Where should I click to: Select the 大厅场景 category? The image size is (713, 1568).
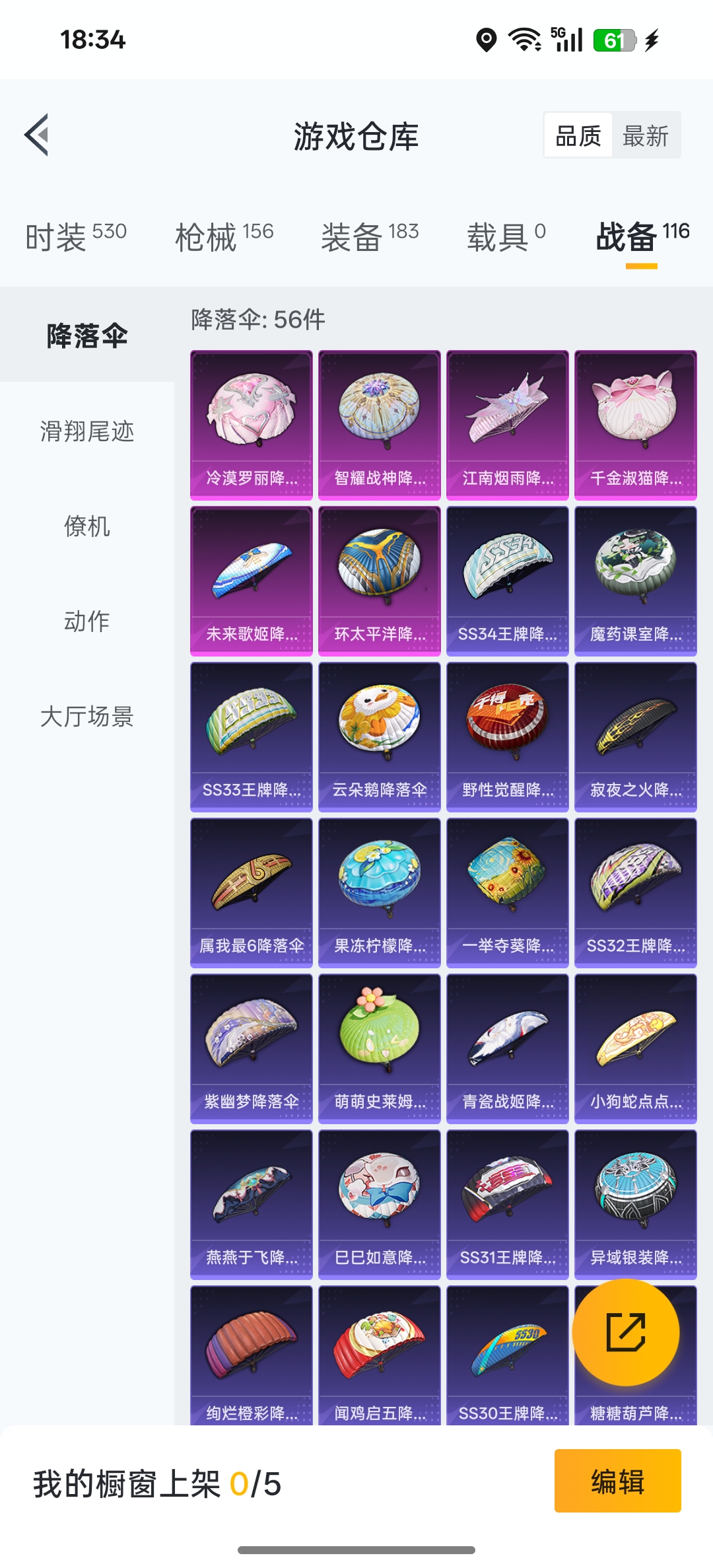tap(87, 717)
